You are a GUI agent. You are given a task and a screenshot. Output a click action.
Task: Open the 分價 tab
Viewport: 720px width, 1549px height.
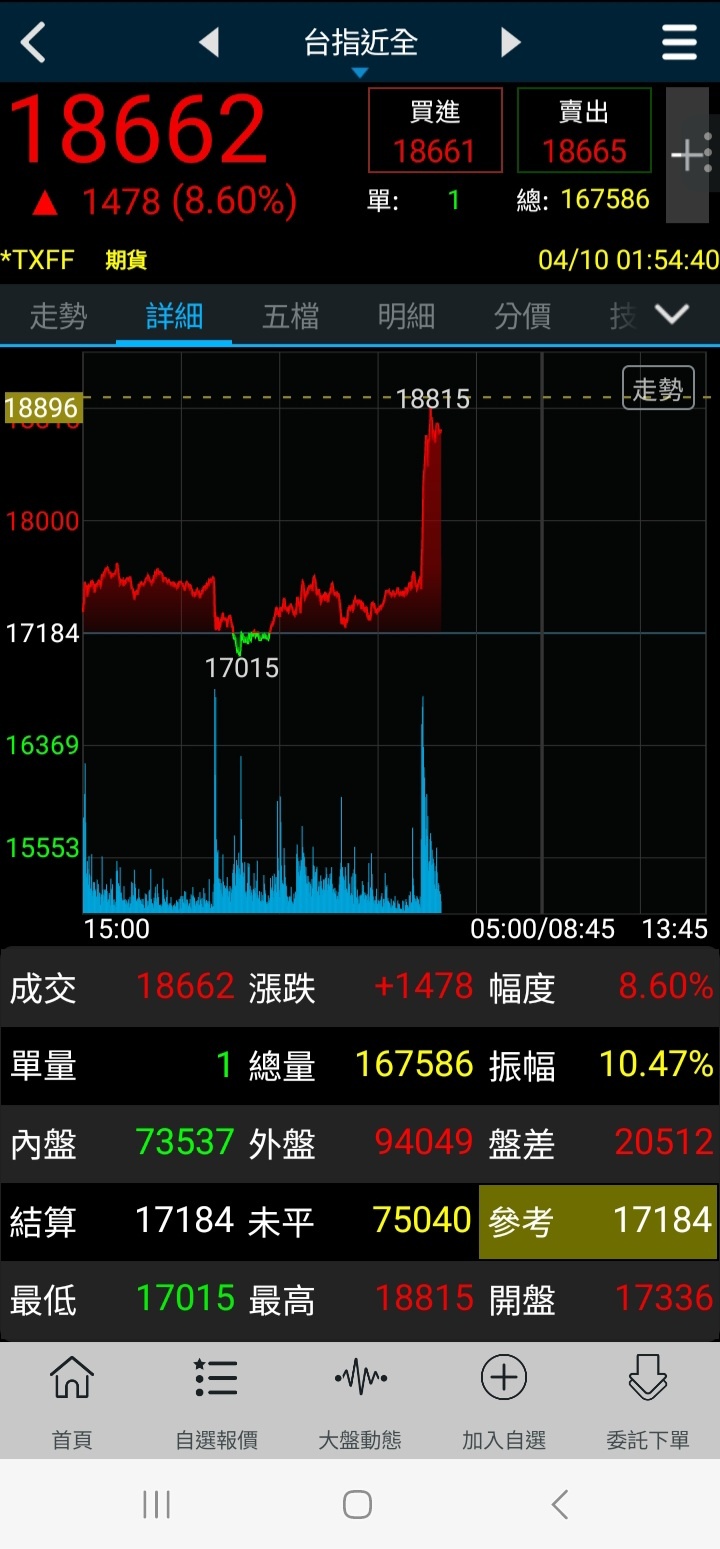click(522, 317)
